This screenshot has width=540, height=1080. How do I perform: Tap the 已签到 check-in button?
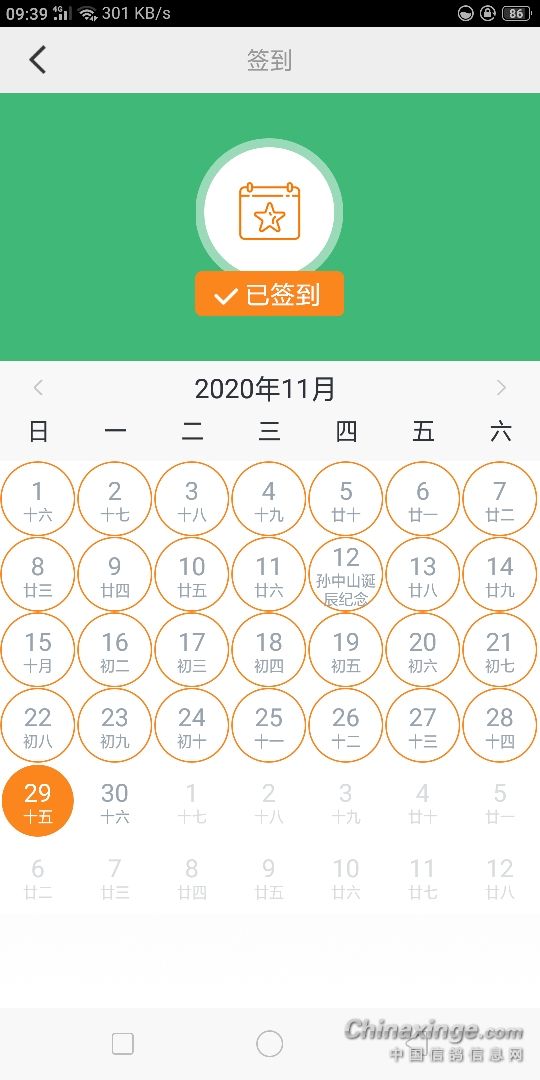coord(269,294)
